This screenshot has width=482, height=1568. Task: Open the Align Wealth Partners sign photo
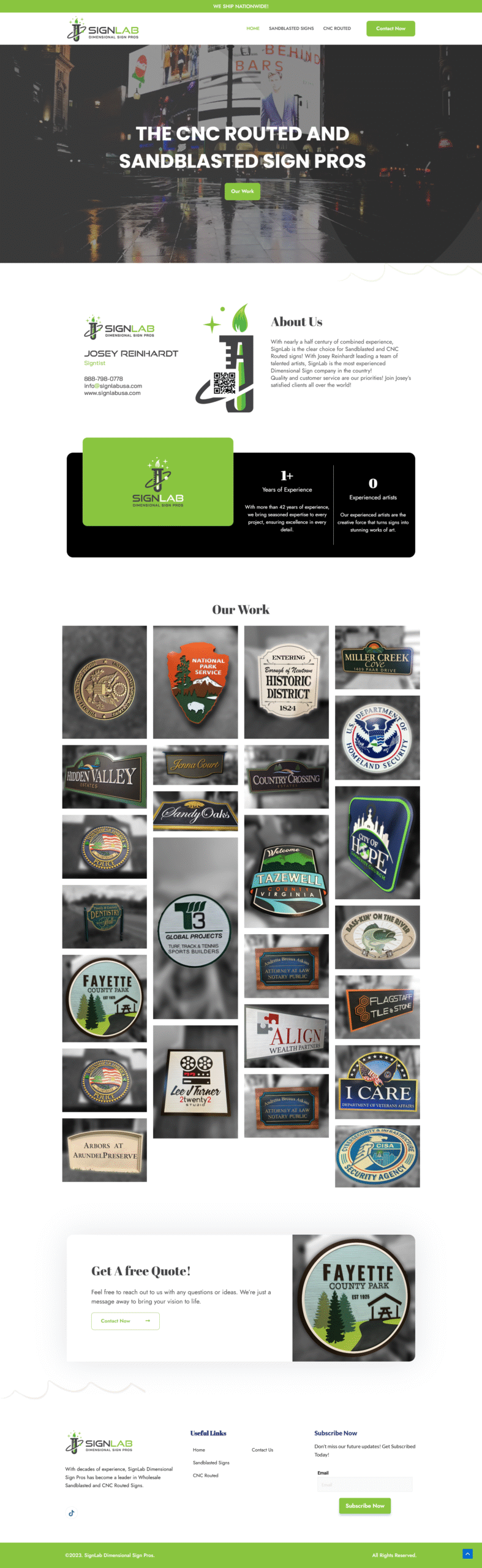coord(286,1036)
